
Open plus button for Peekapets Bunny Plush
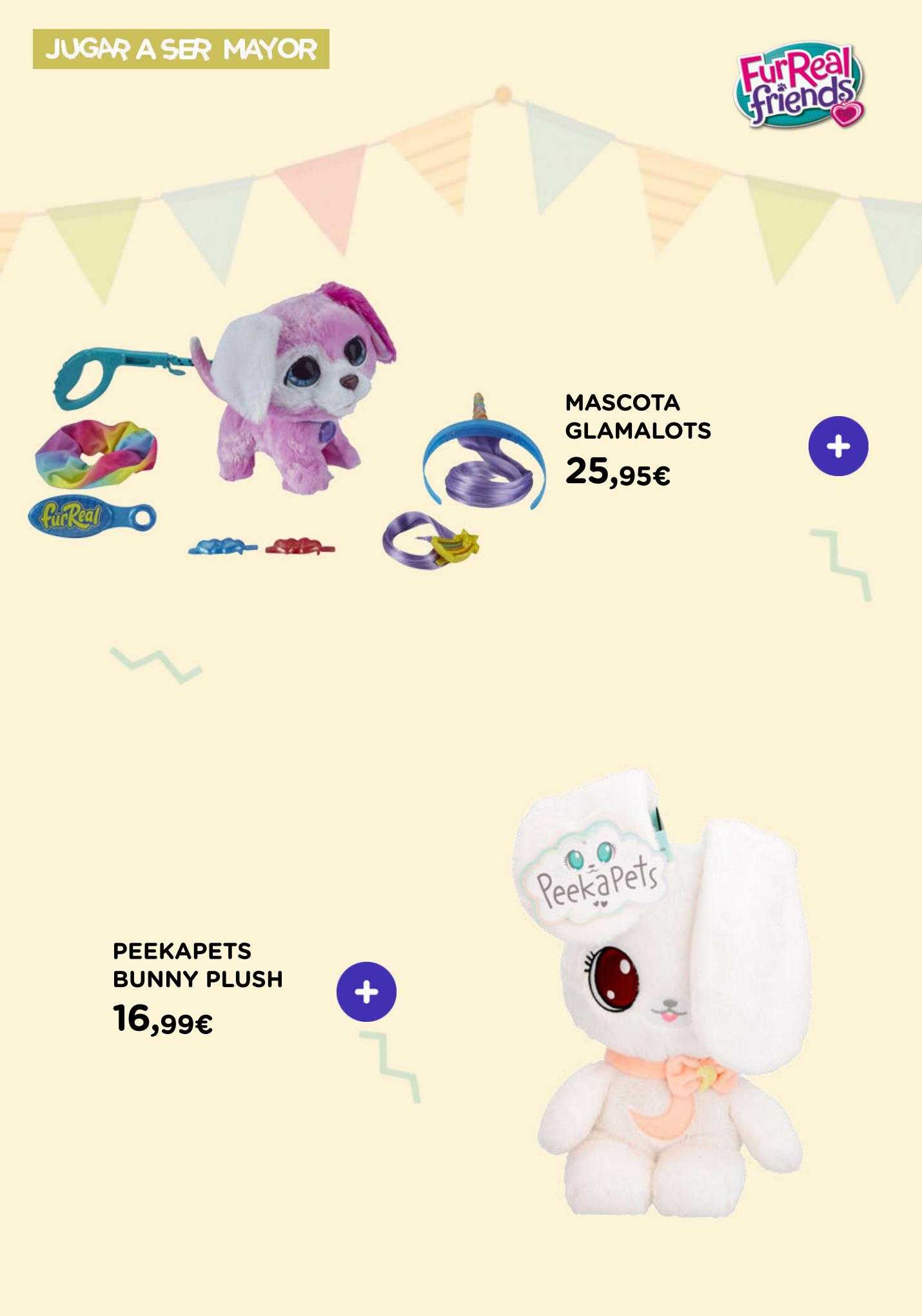point(366,992)
